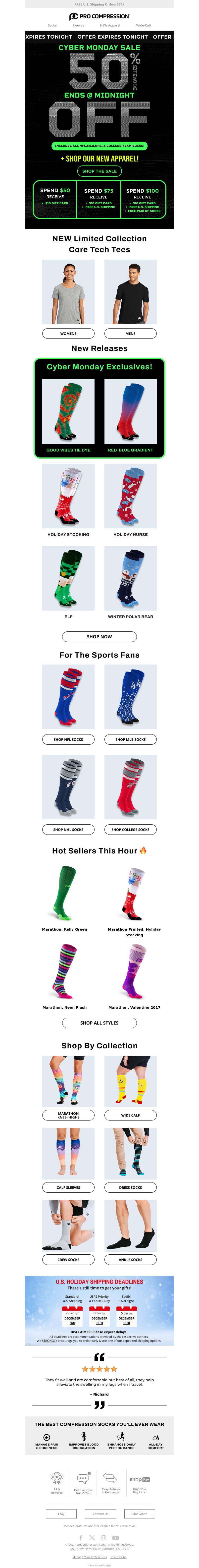Screen dimensions: 199x1568
Task: Tap the Contact Us button
Action: 100,1513
